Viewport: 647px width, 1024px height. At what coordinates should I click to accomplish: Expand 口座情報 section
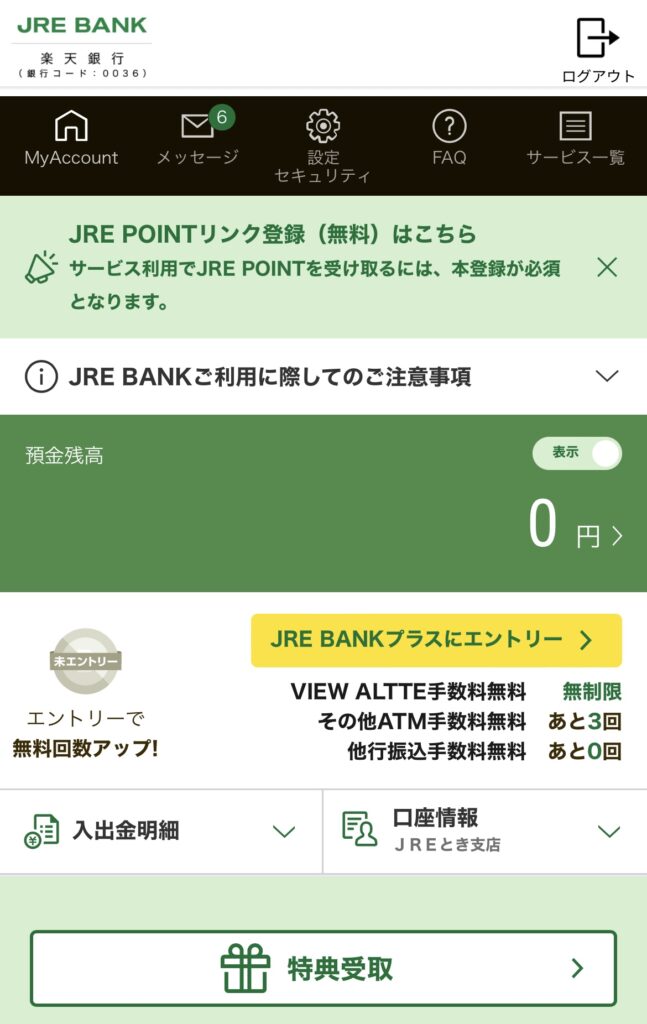coord(484,831)
